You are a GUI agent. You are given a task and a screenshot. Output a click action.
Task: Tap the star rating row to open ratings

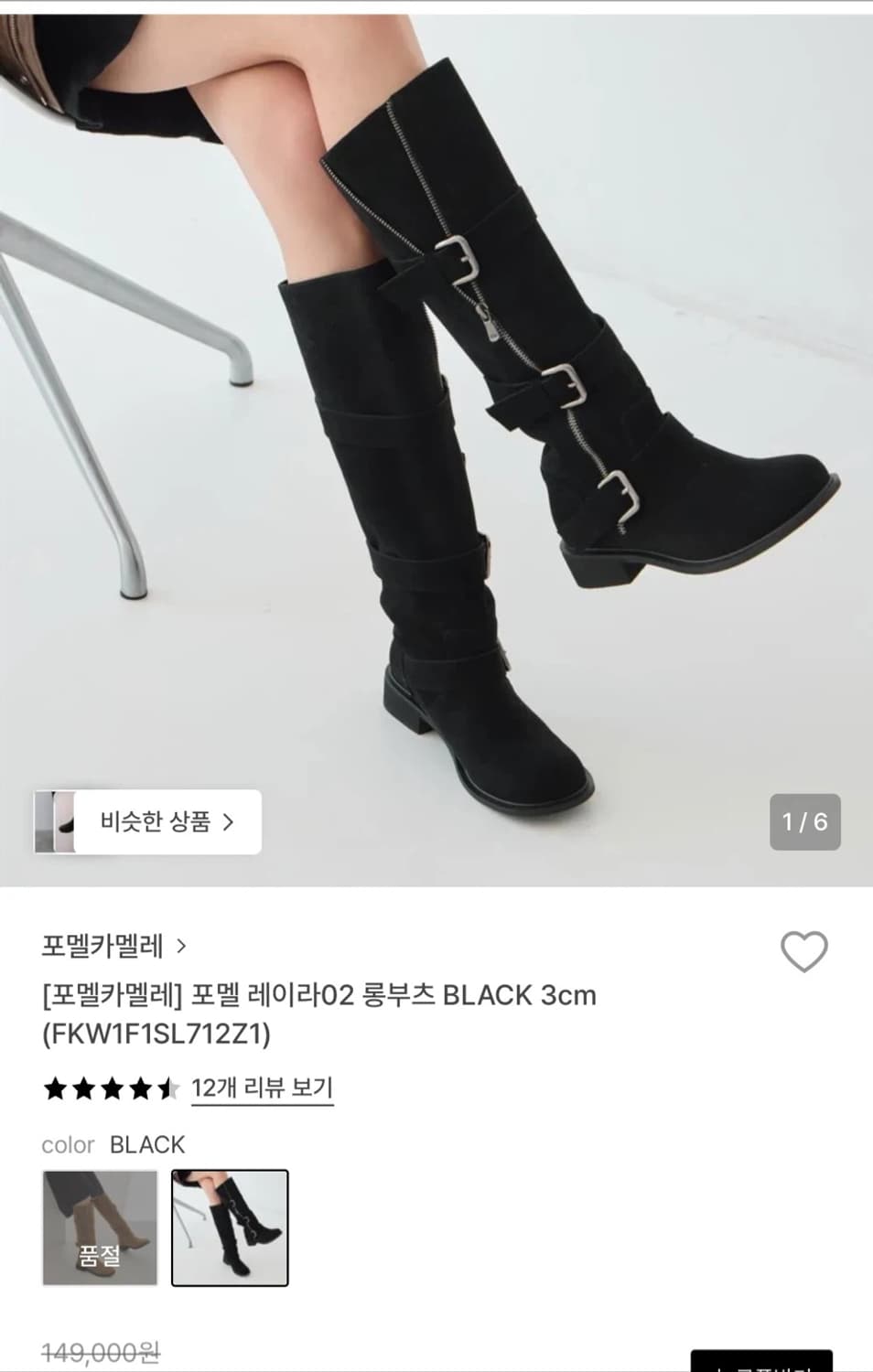tap(110, 1088)
